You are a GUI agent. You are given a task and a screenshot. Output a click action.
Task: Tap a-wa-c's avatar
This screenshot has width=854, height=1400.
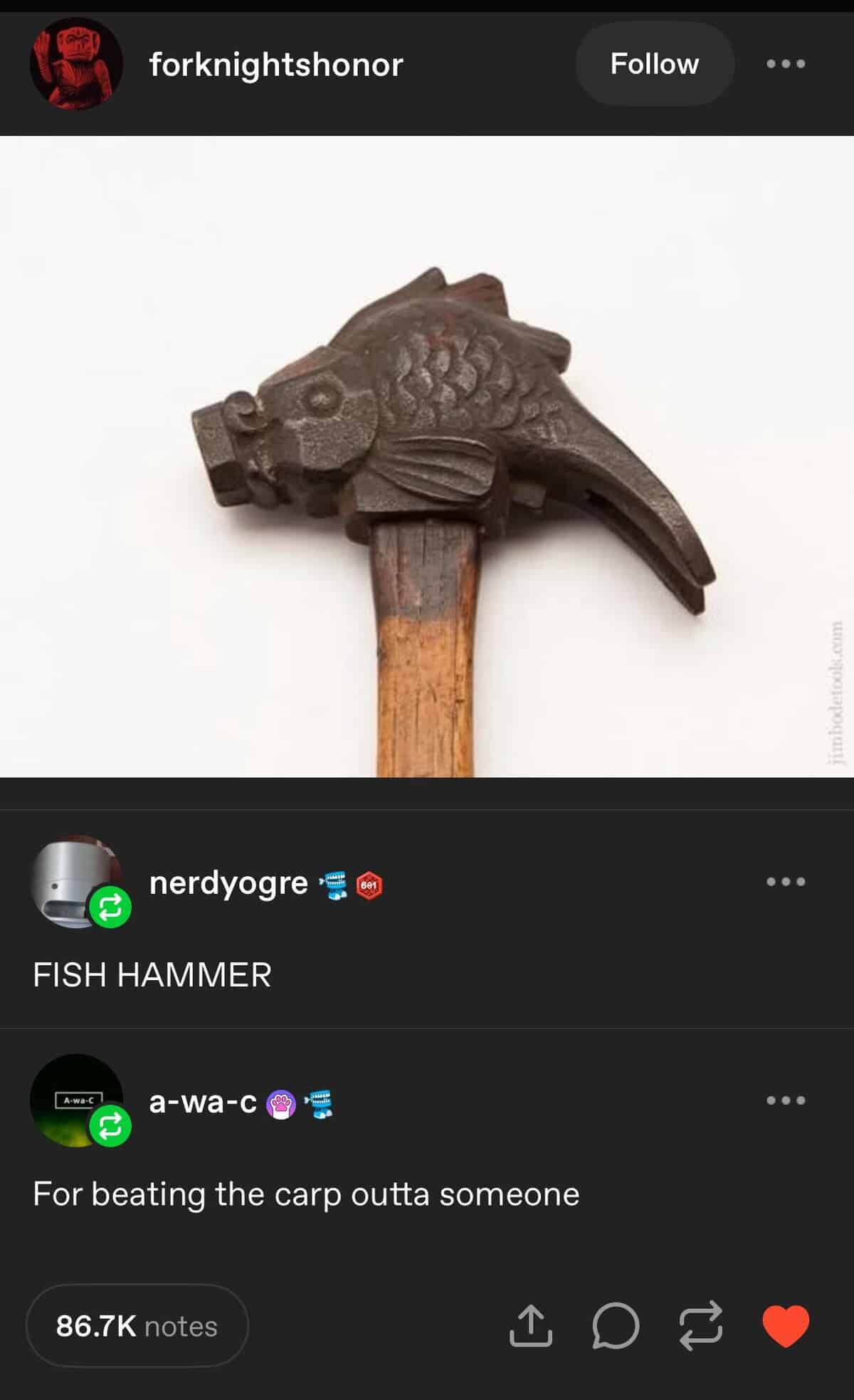(x=76, y=1100)
